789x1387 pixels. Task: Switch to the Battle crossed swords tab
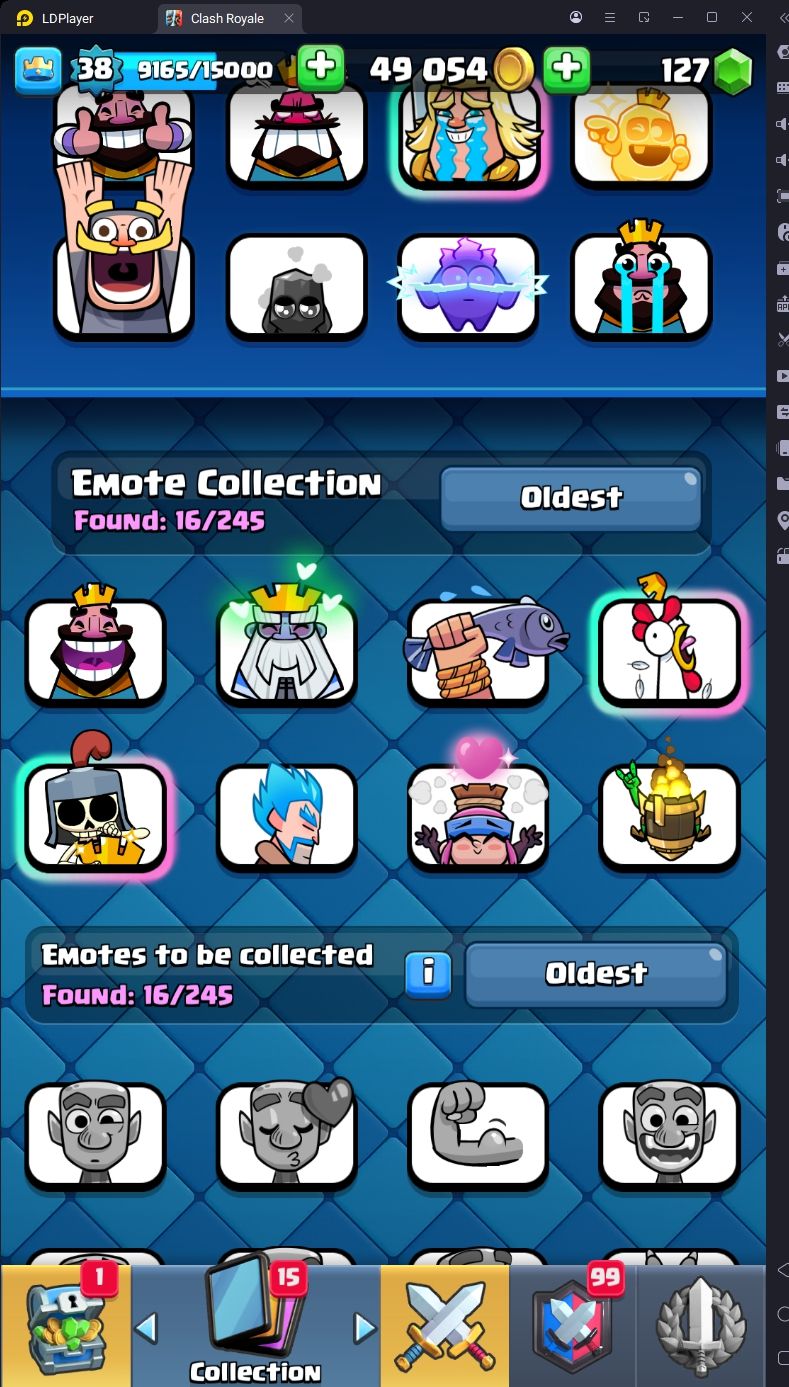pos(444,1325)
